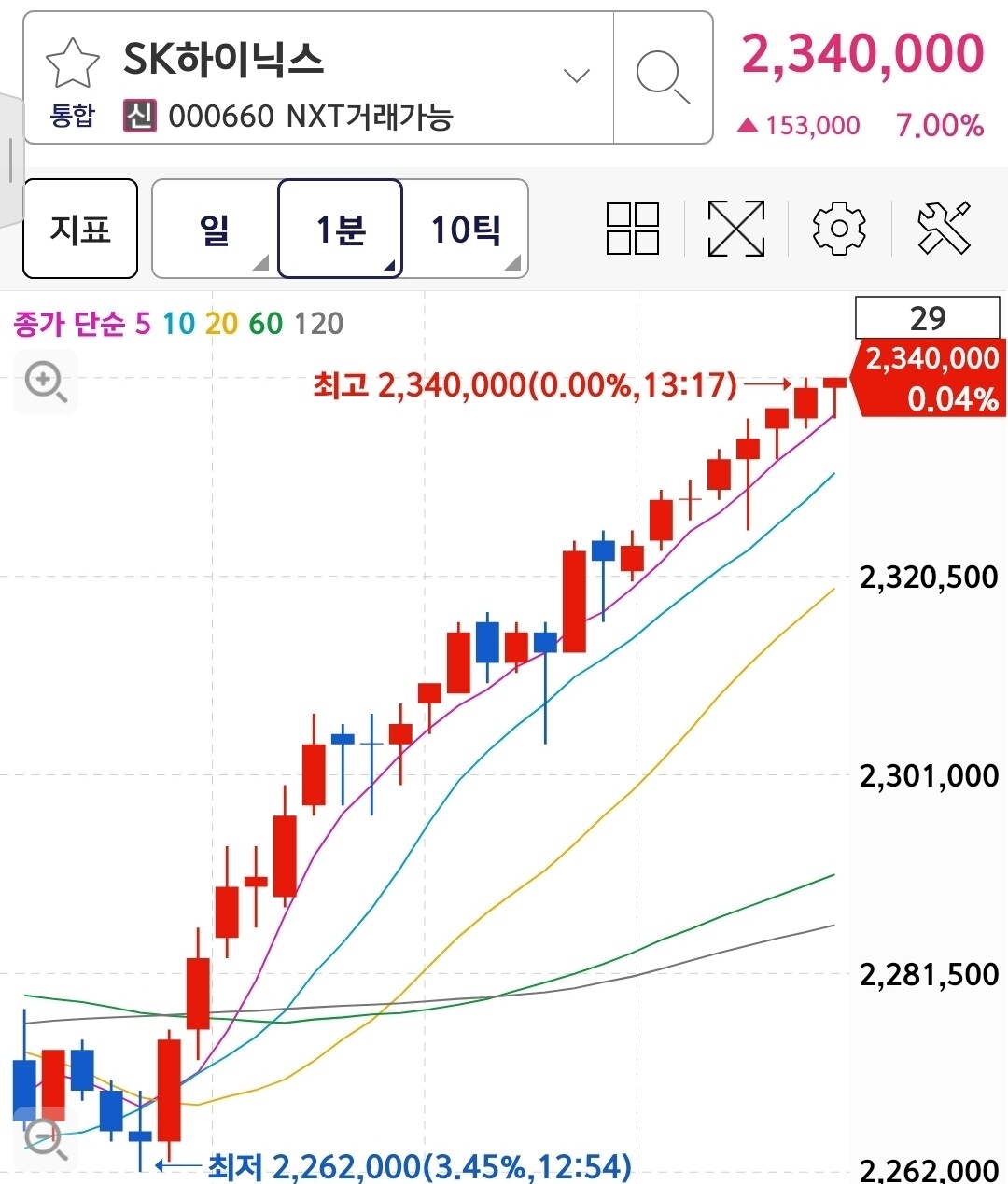Zoom out the chart with minus magnifier
The height and width of the screenshot is (1184, 1008).
44,1136
